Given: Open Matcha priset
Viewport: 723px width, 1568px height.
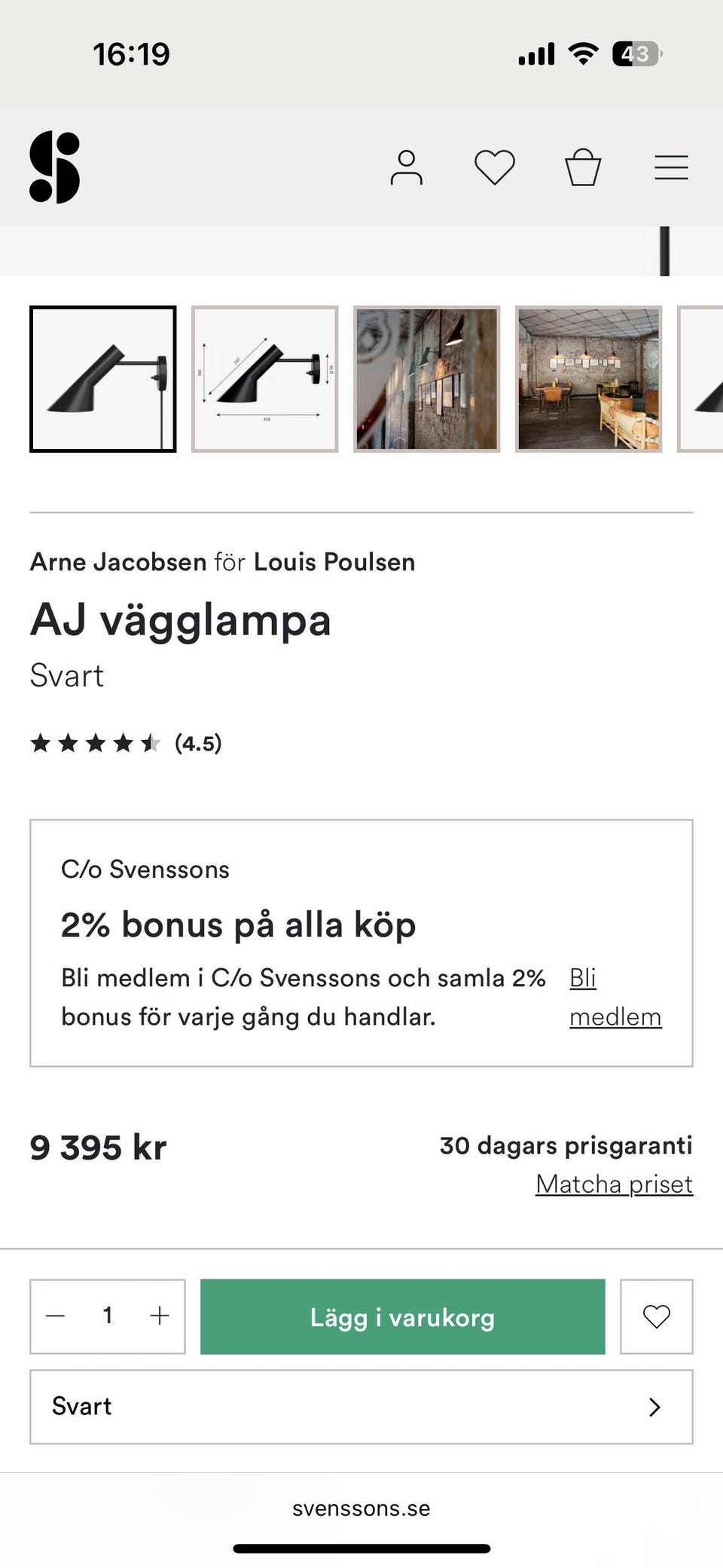Looking at the screenshot, I should [613, 1184].
